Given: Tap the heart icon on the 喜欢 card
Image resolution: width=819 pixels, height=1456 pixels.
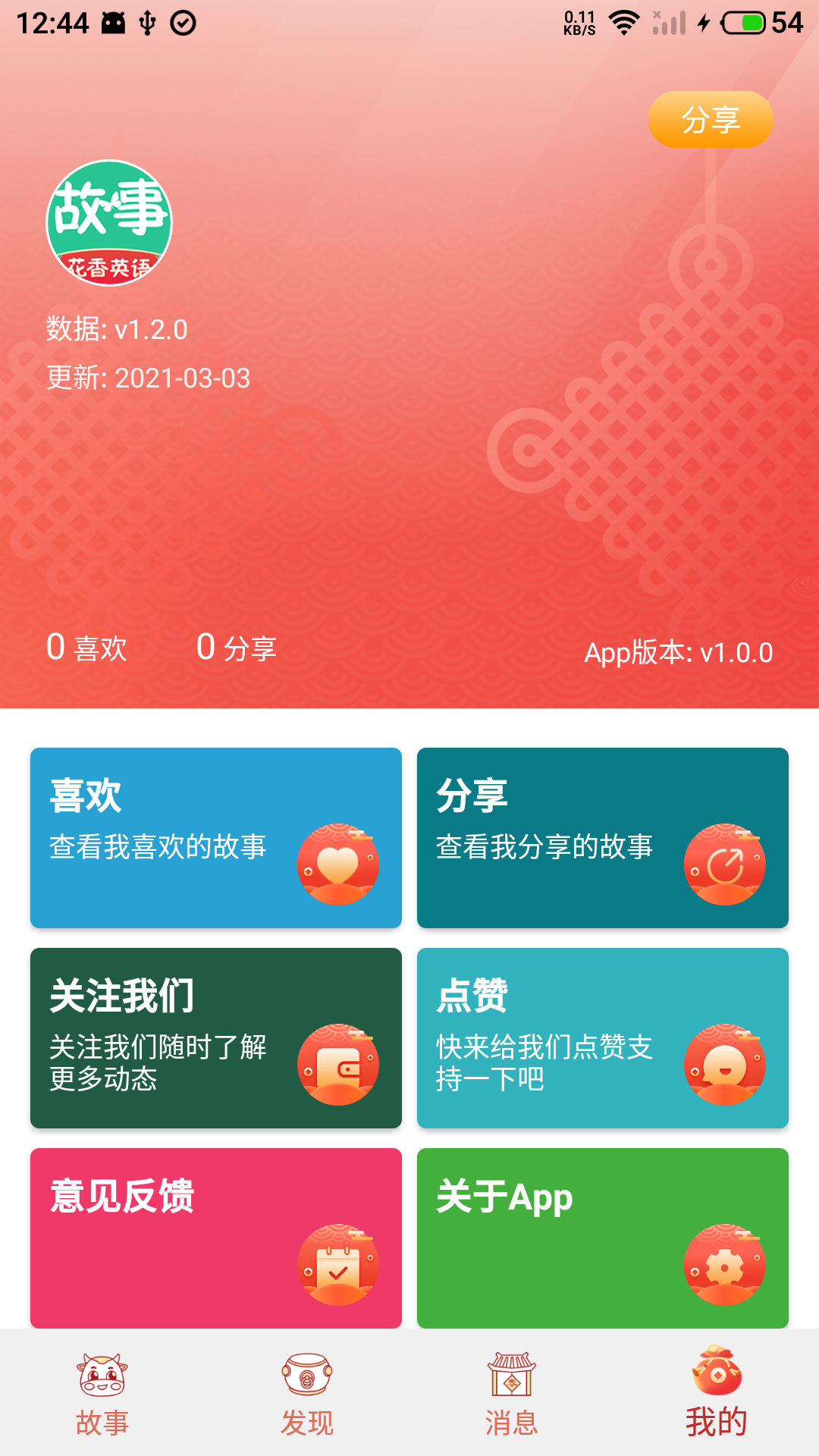Looking at the screenshot, I should [340, 864].
